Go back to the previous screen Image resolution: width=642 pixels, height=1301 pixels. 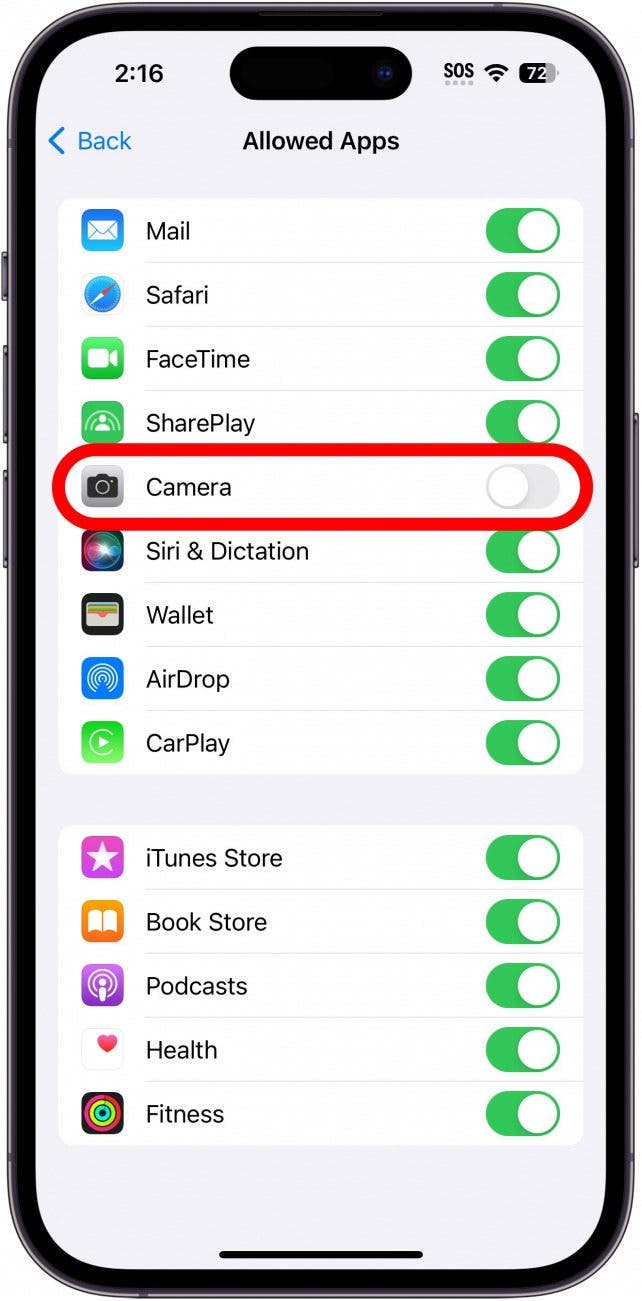[x=90, y=141]
